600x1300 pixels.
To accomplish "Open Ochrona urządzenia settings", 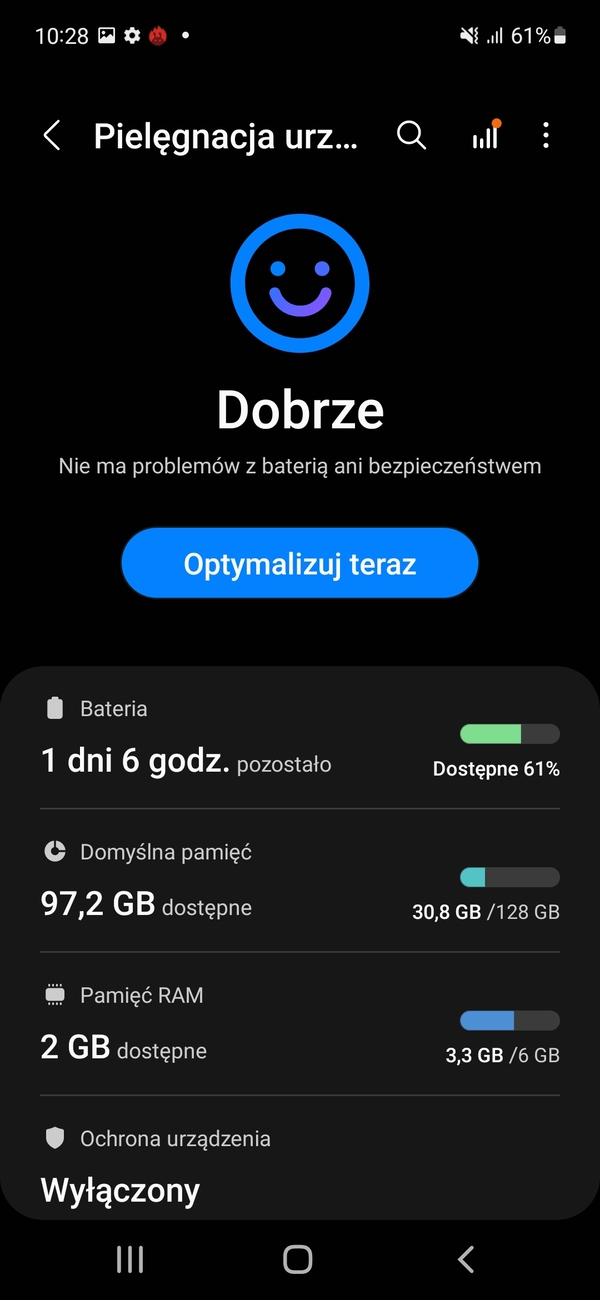I will 300,1165.
